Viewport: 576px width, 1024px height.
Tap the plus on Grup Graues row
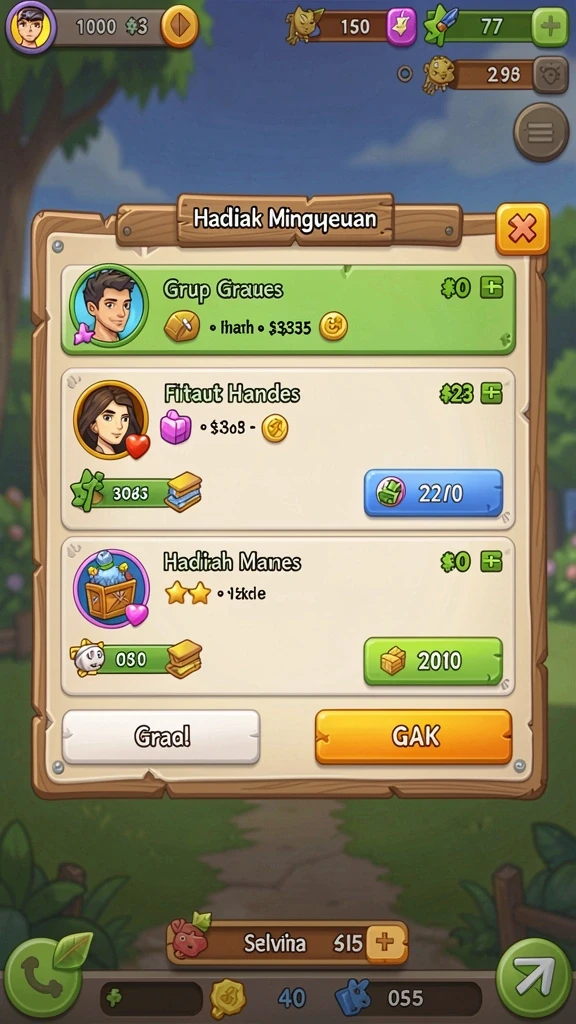click(x=492, y=287)
